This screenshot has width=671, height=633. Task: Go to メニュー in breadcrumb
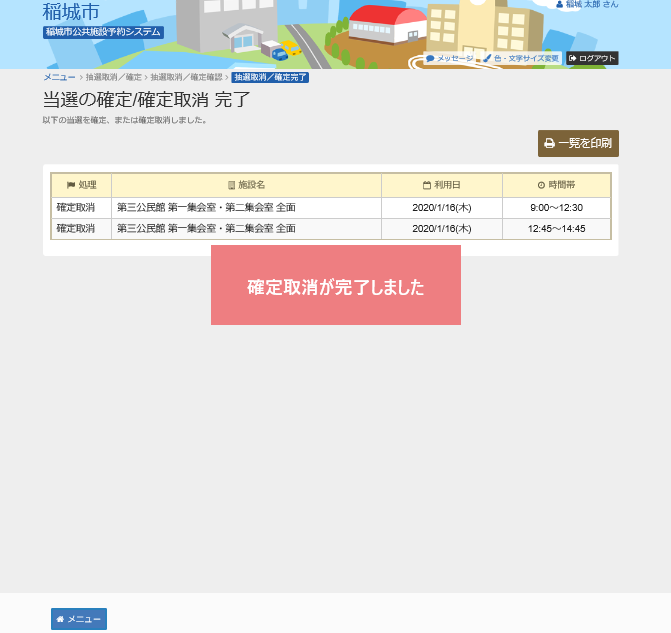tap(59, 77)
